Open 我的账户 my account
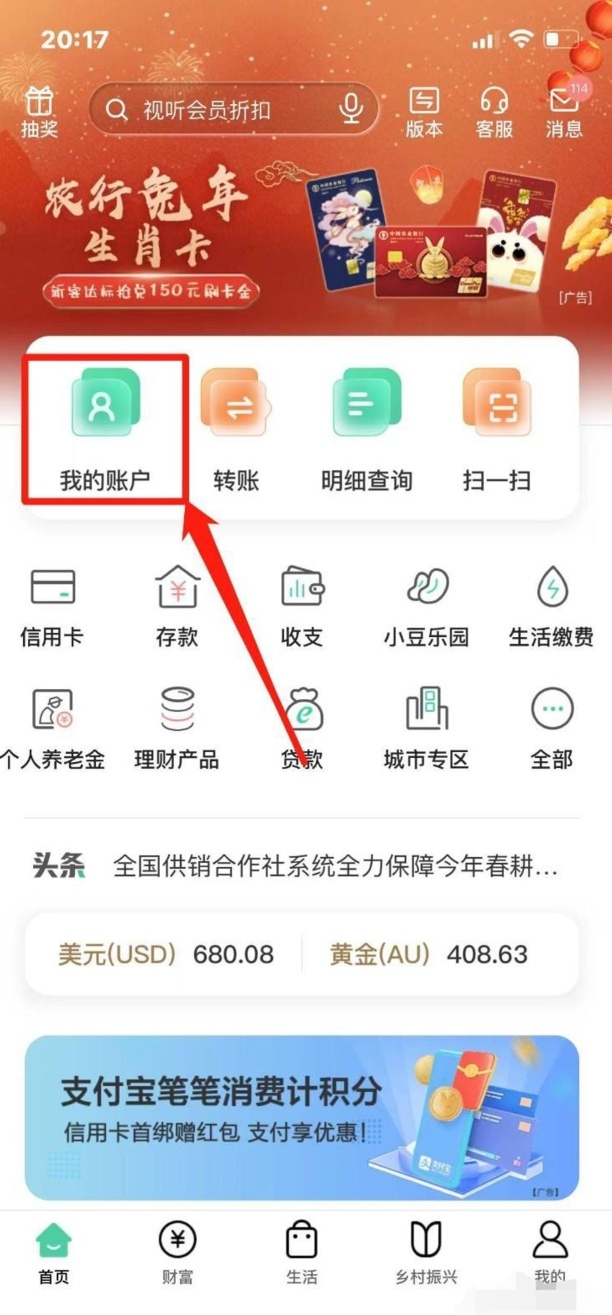The width and height of the screenshot is (612, 1315). [x=104, y=429]
